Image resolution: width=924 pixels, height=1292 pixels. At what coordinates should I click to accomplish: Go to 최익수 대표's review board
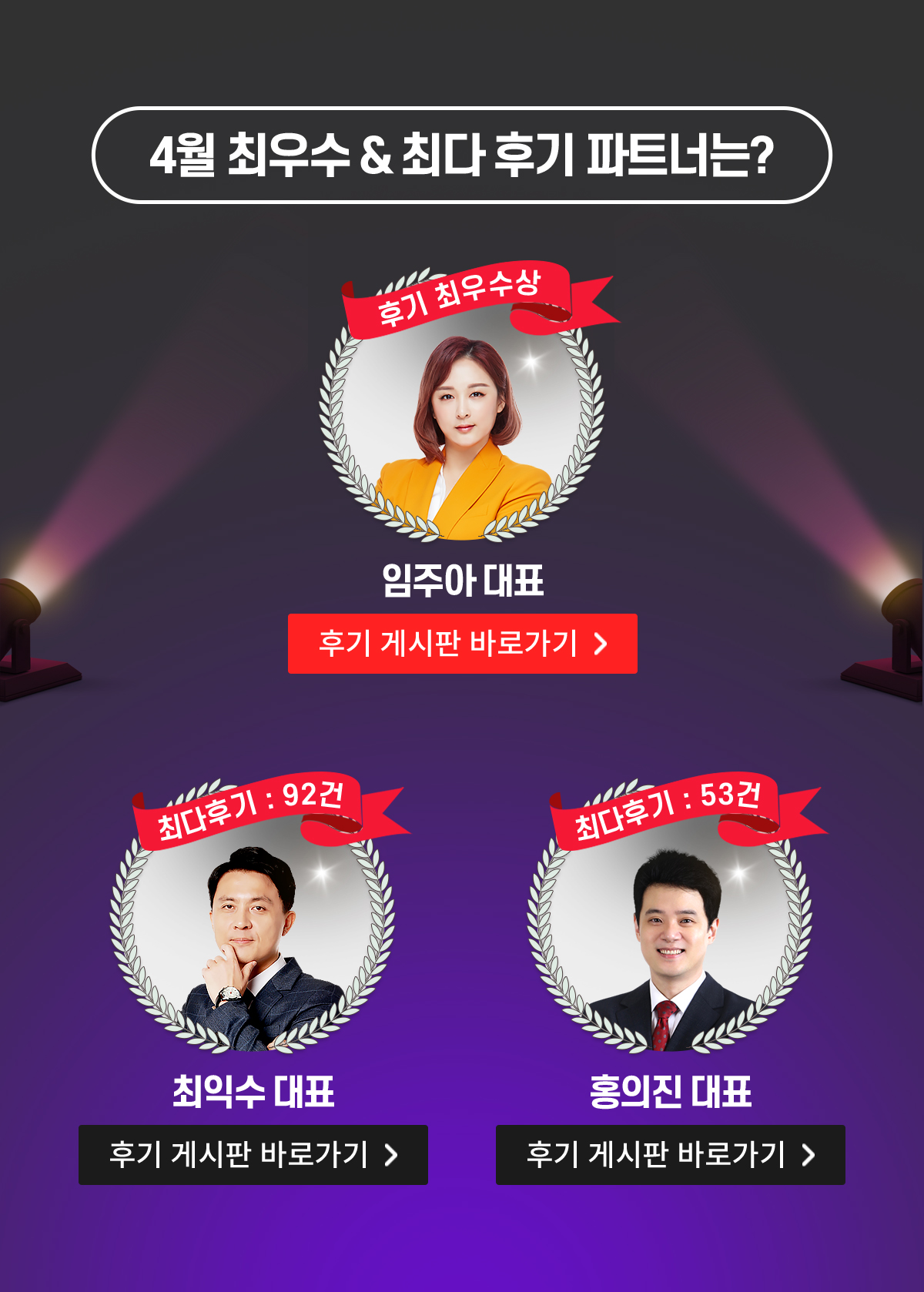[253, 1155]
